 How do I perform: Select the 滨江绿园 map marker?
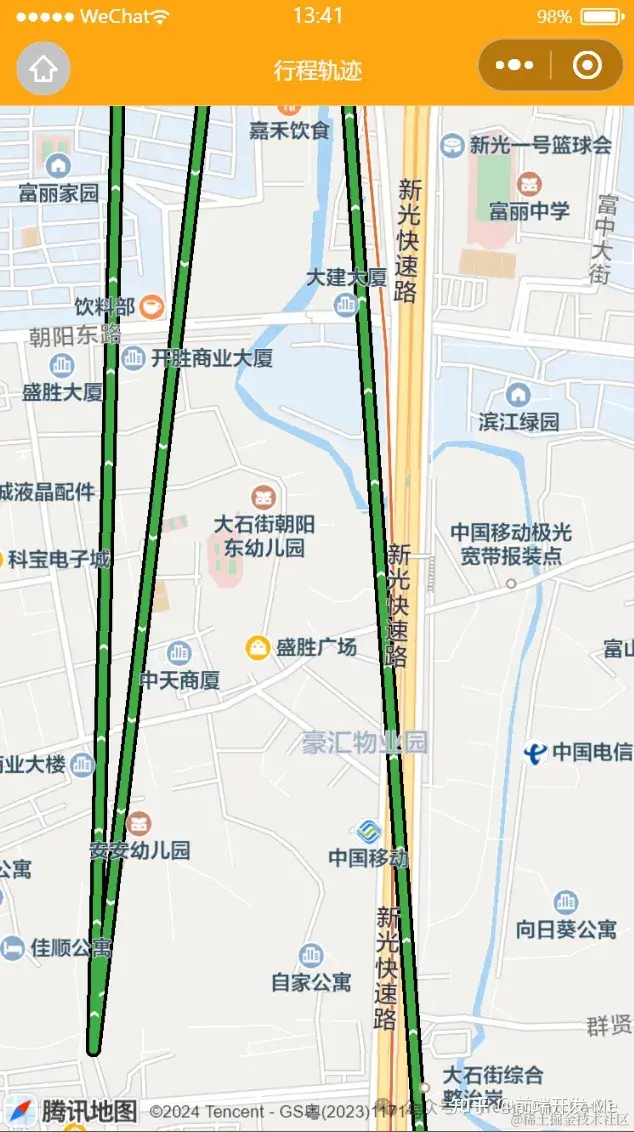point(517,395)
